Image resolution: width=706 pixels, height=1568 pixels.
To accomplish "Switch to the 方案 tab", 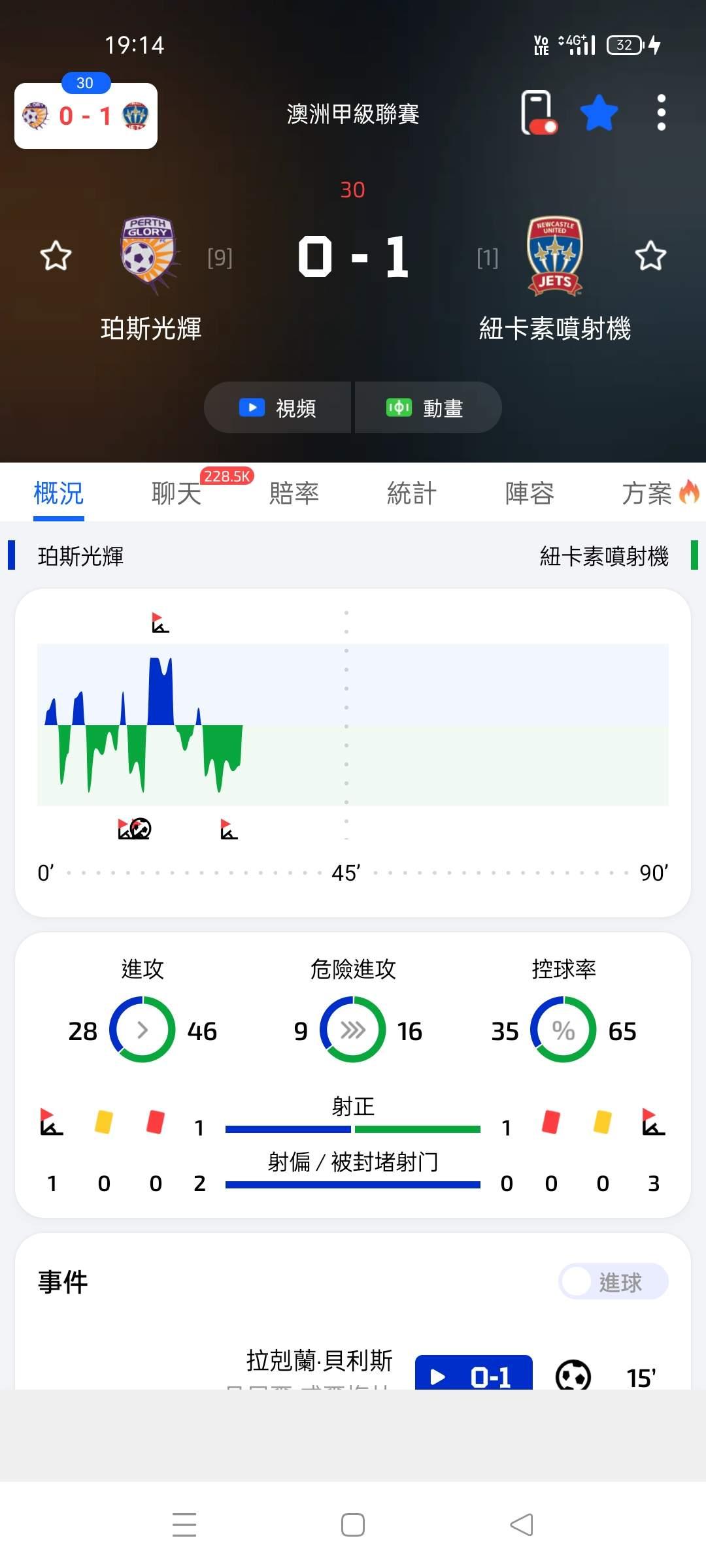I will click(x=659, y=493).
